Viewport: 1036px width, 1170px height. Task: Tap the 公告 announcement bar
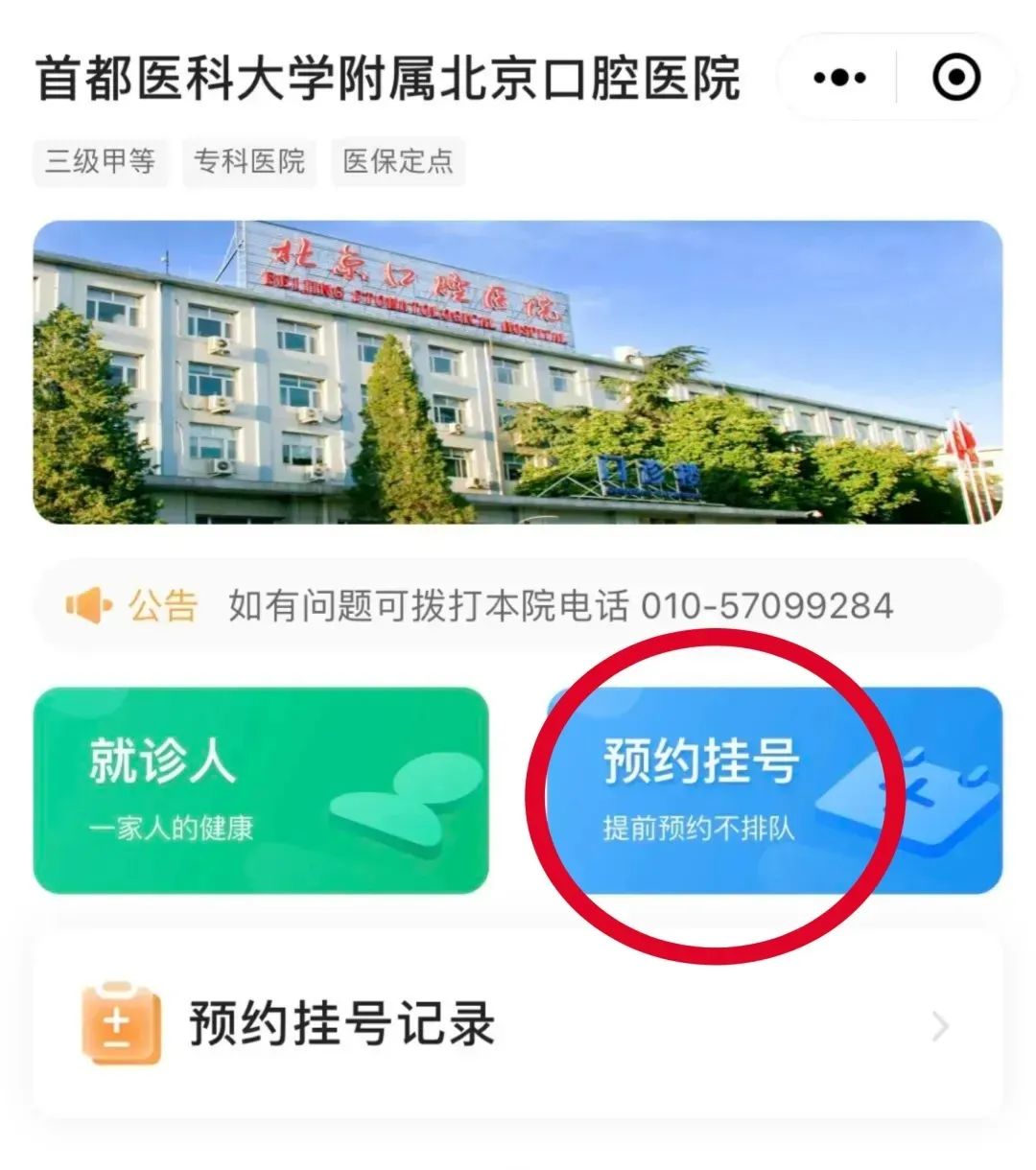tap(518, 606)
